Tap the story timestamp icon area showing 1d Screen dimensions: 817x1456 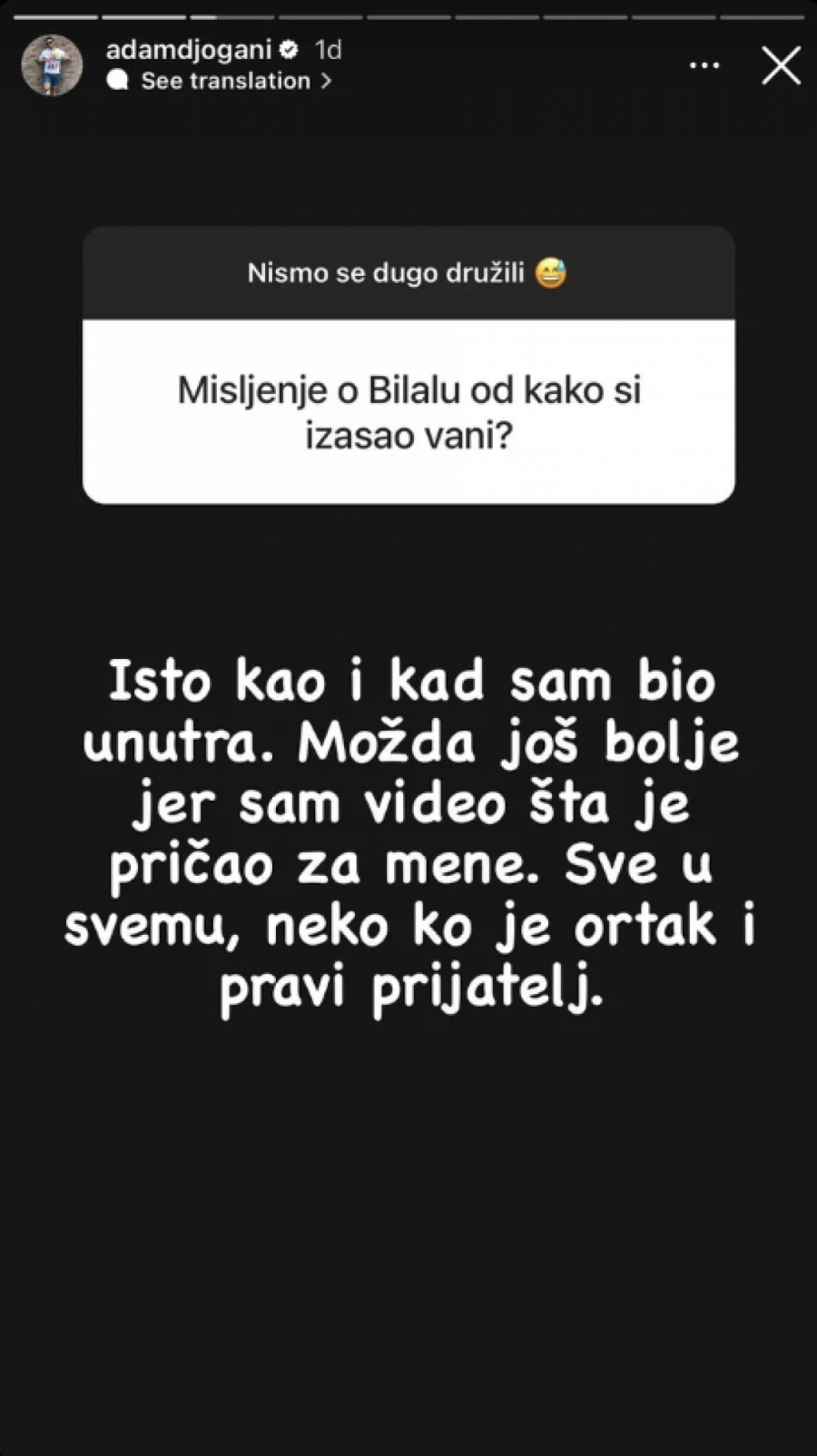point(327,51)
